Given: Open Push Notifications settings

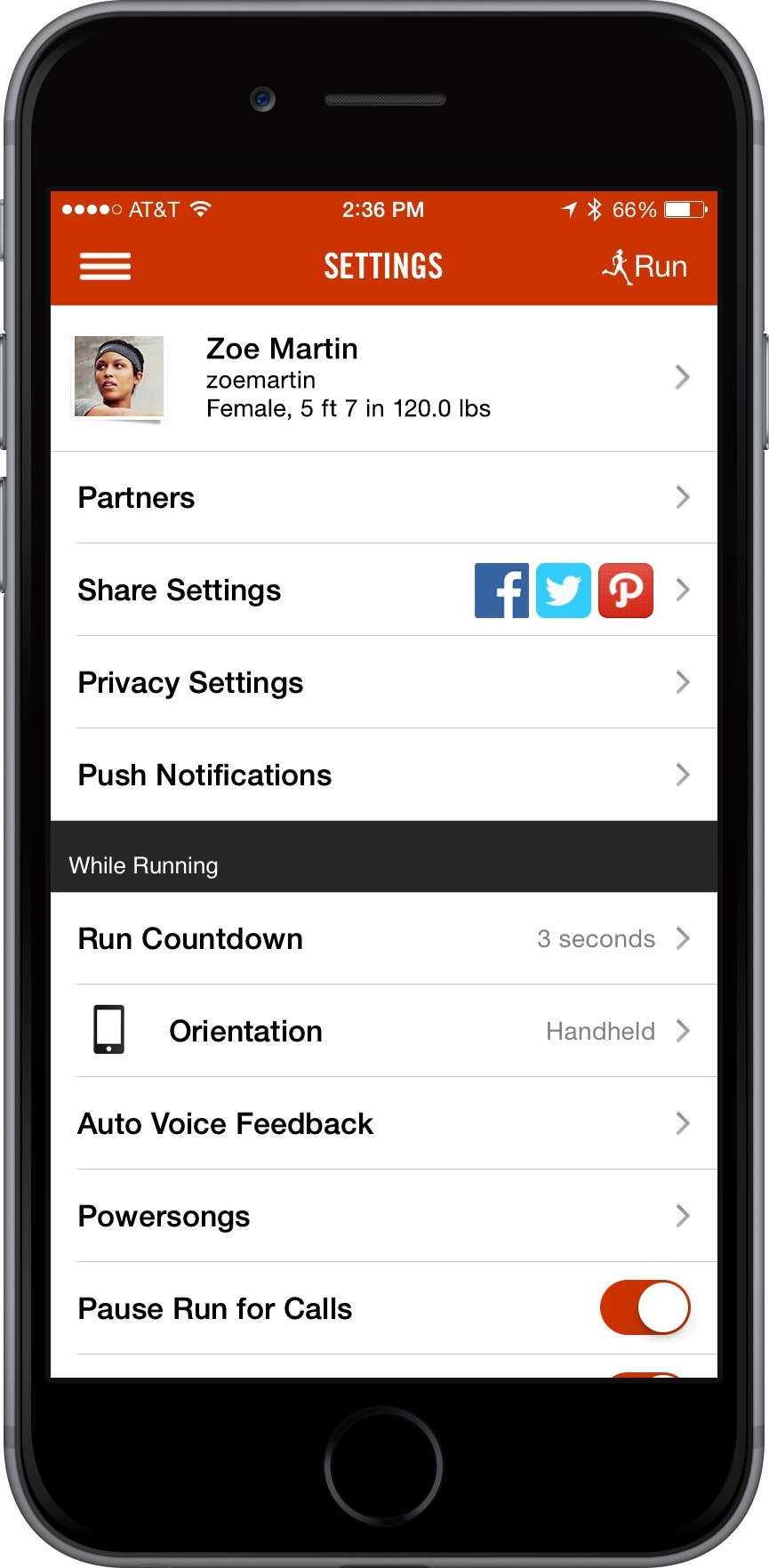Looking at the screenshot, I should 384,775.
